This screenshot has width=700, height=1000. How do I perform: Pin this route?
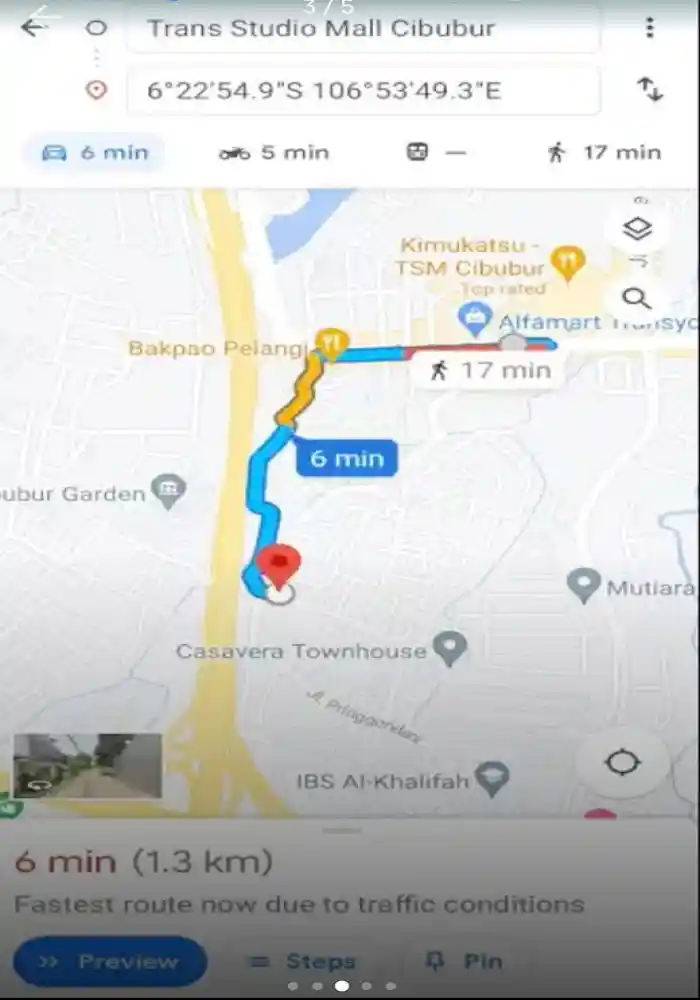coord(464,961)
